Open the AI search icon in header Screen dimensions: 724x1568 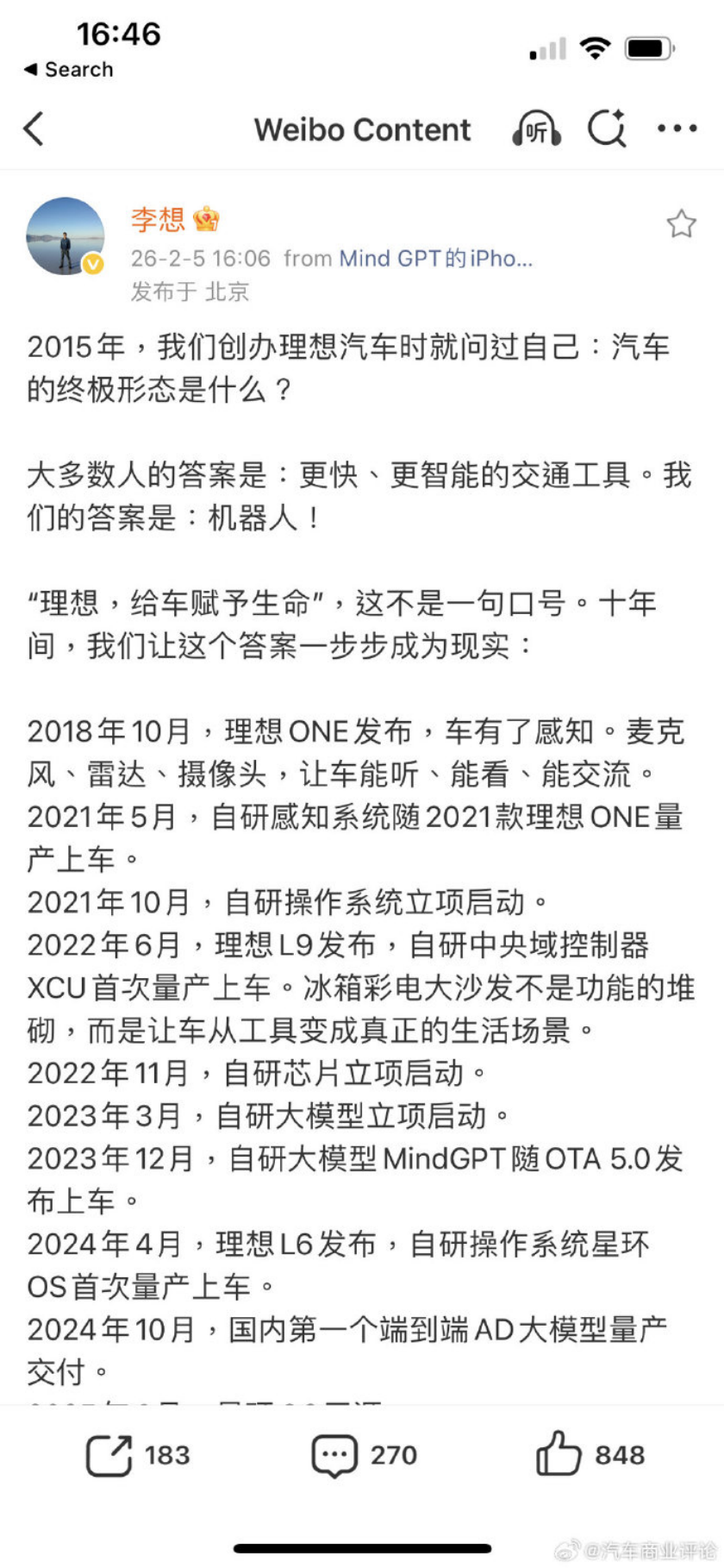click(608, 129)
